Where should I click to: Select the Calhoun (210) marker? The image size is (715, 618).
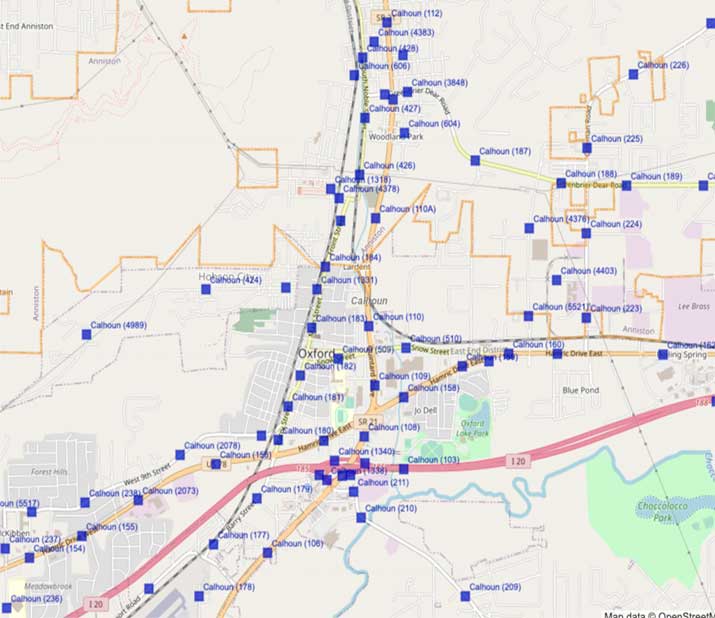(x=362, y=517)
